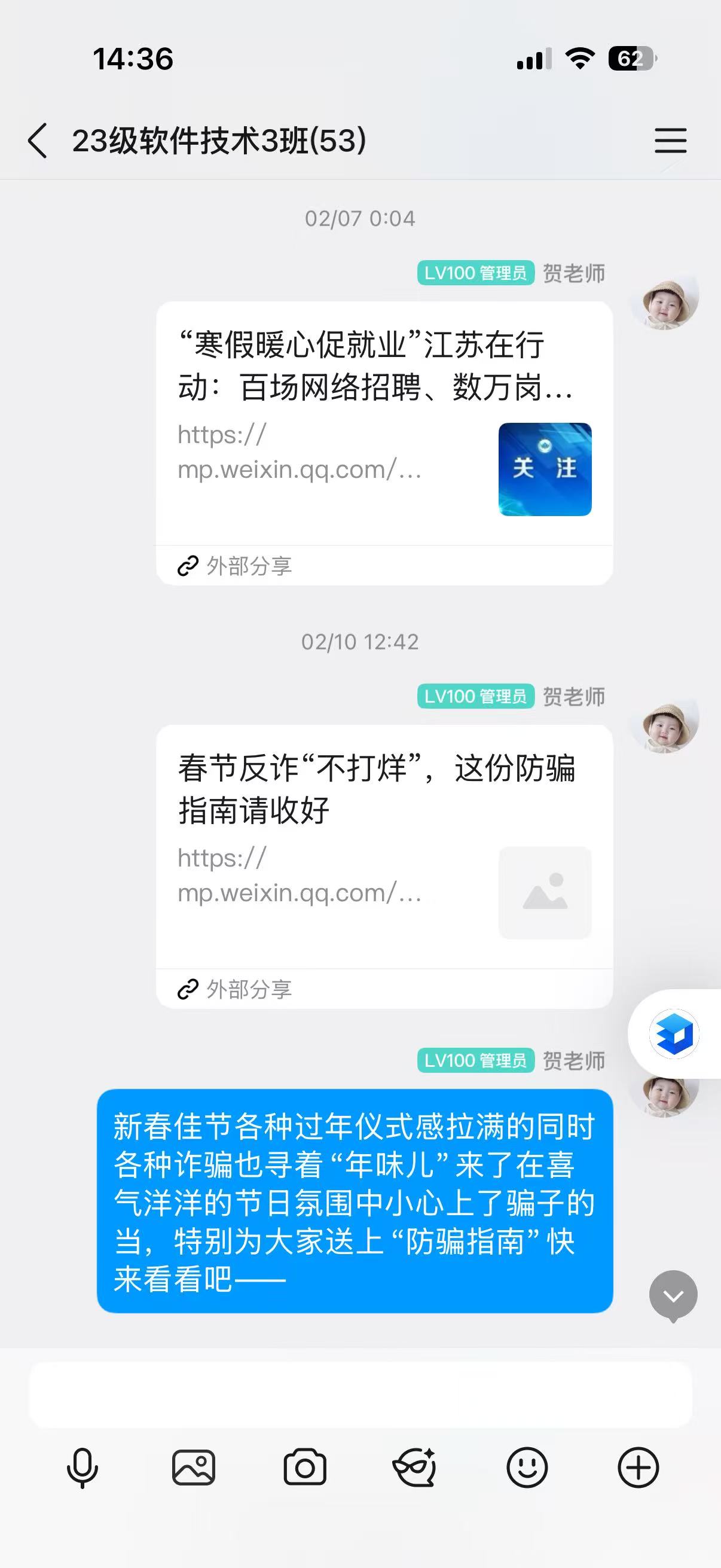Image resolution: width=721 pixels, height=1568 pixels.
Task: Open the 春节反诈“不打烊” shared article card
Action: (x=384, y=849)
